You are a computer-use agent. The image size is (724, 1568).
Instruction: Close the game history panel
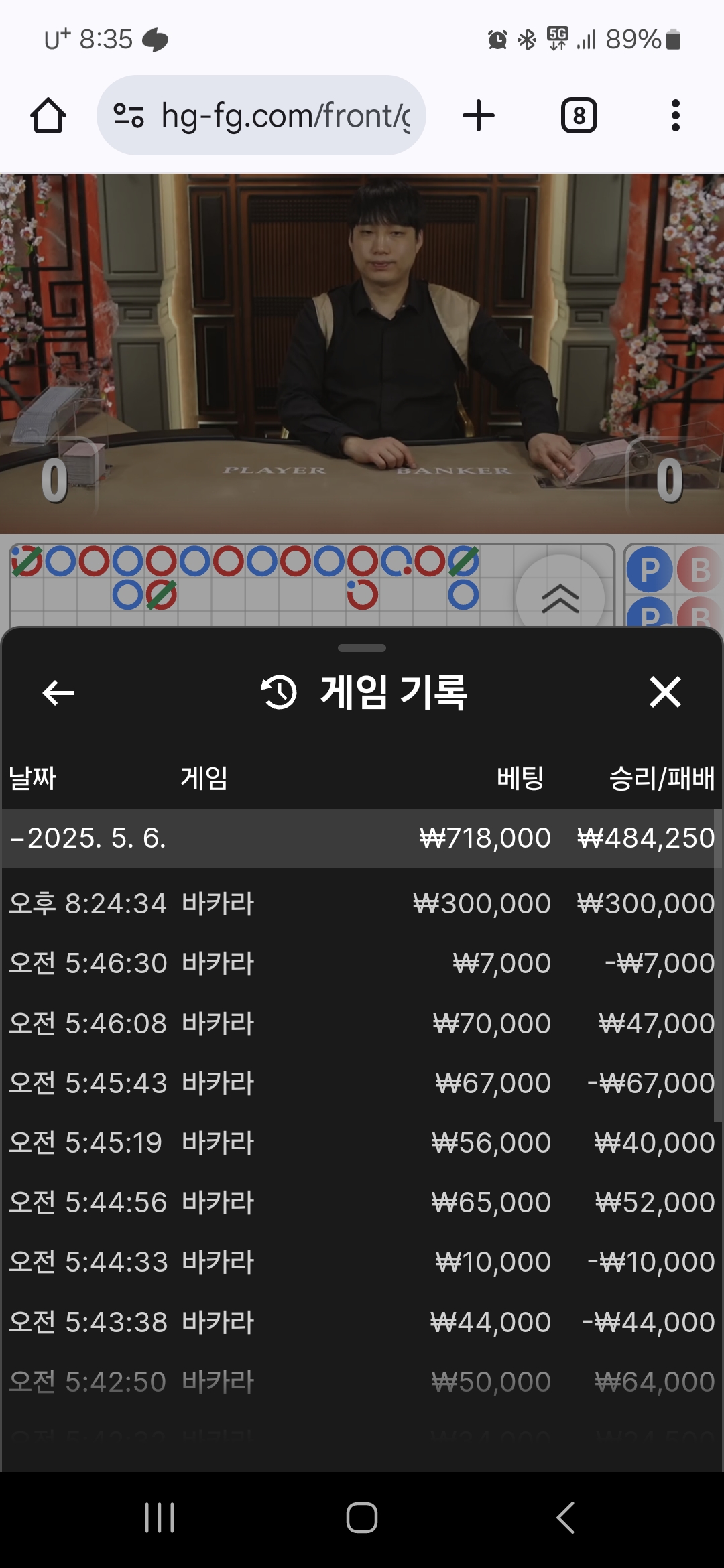665,692
